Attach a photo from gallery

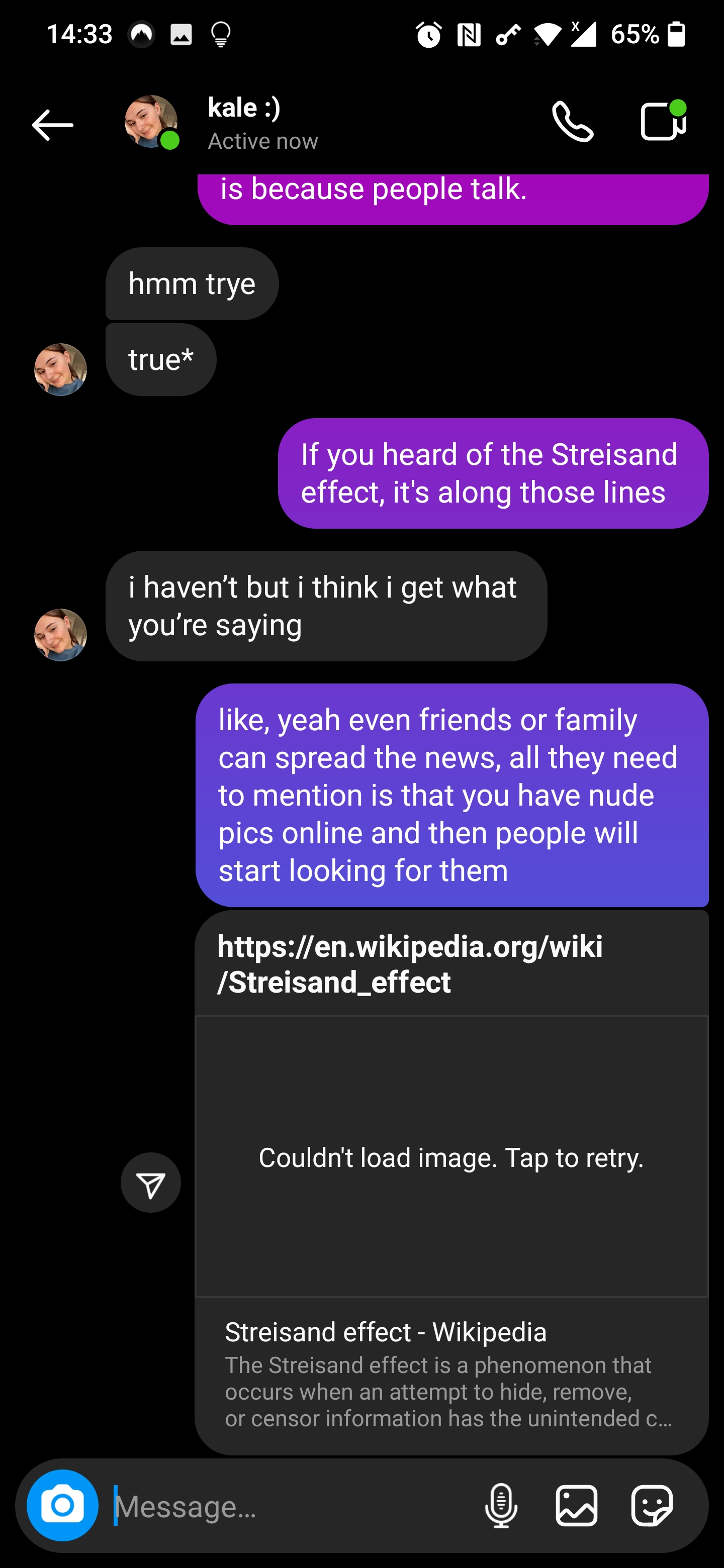(576, 1506)
